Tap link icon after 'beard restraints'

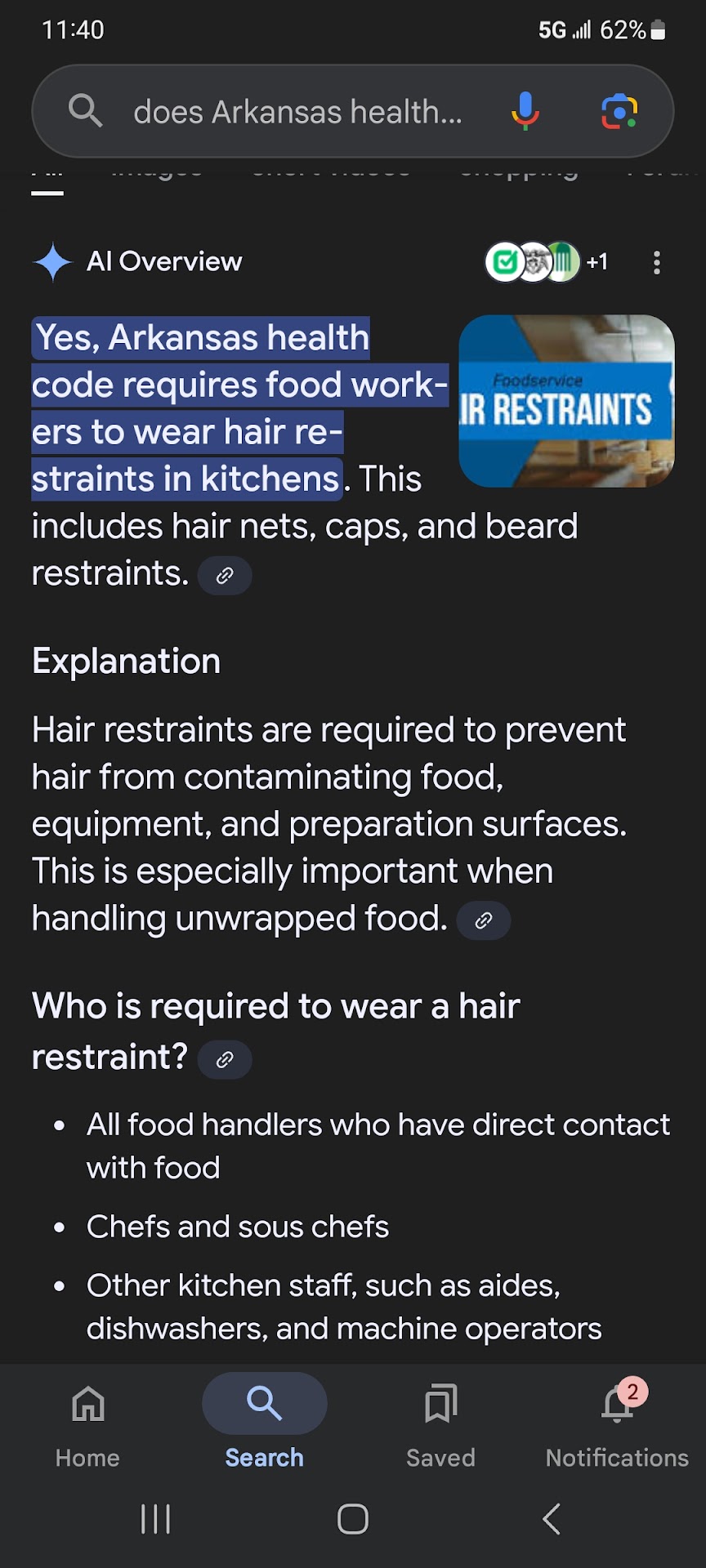(x=225, y=576)
